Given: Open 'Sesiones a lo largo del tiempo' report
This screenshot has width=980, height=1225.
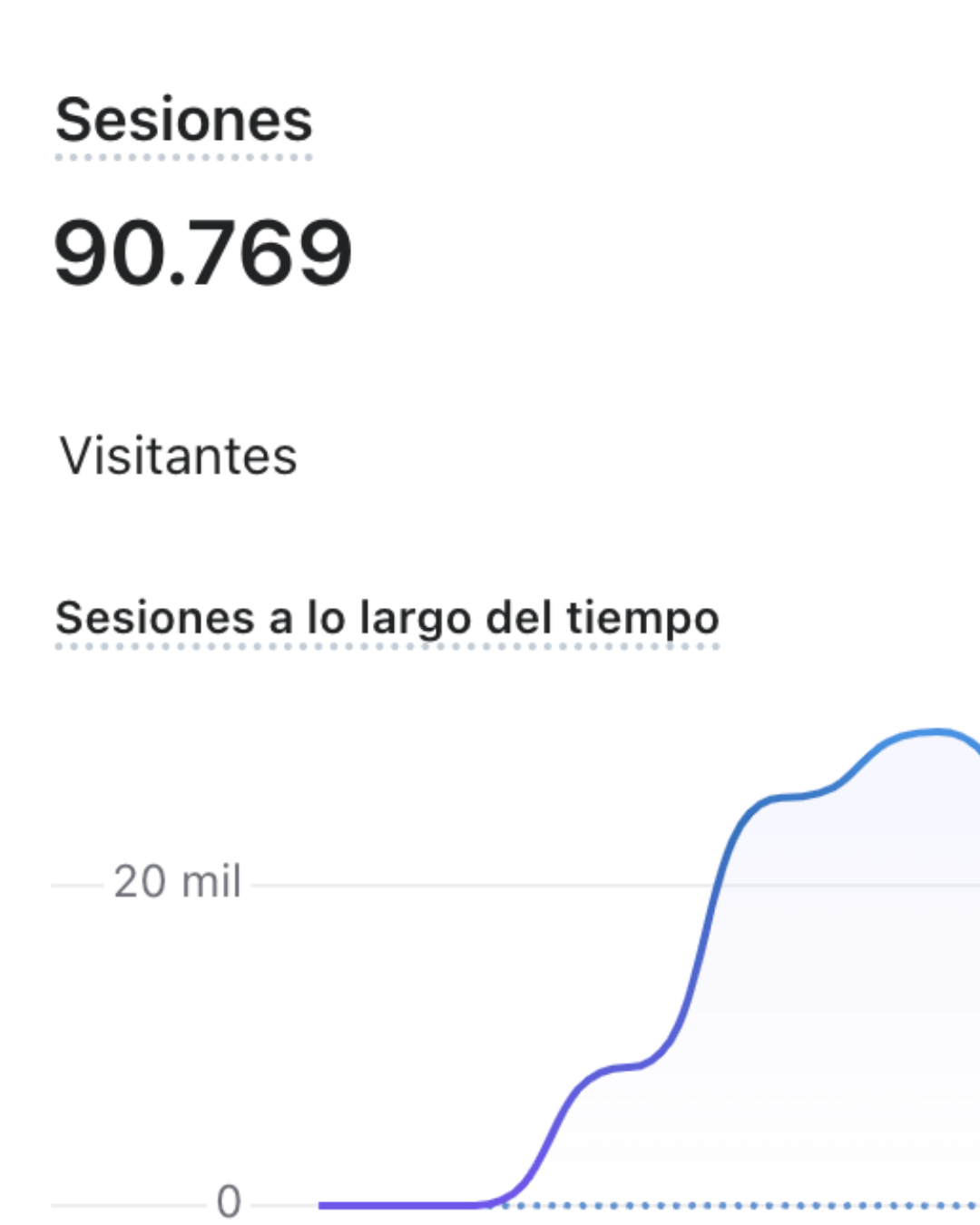Looking at the screenshot, I should (x=387, y=618).
